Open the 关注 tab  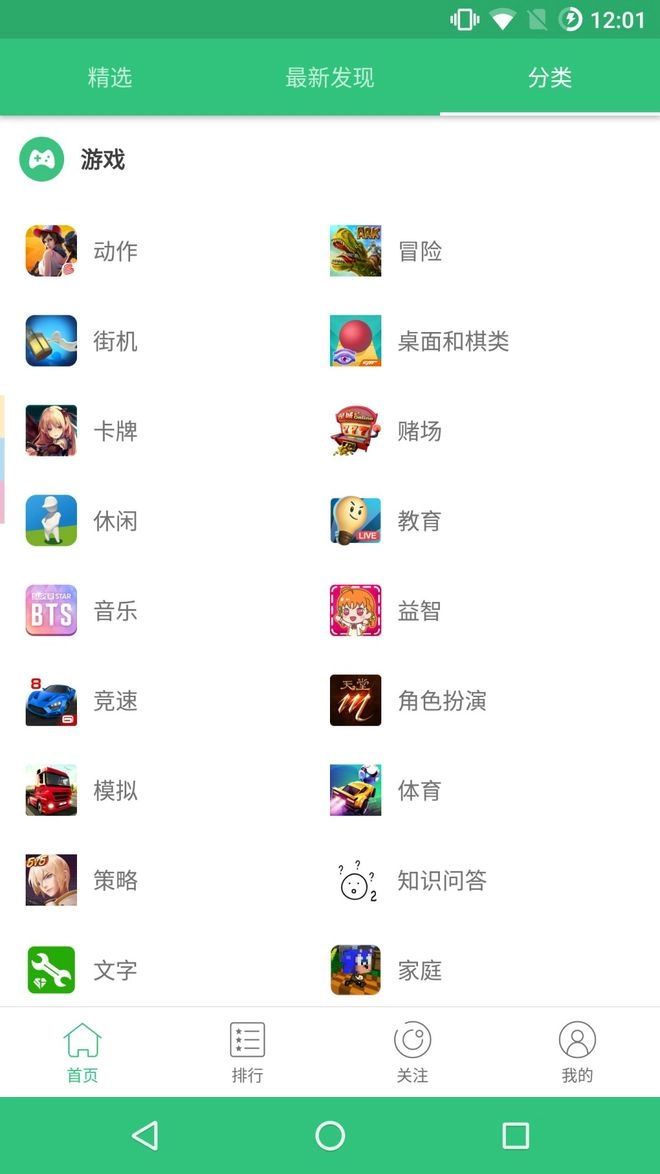click(412, 1052)
